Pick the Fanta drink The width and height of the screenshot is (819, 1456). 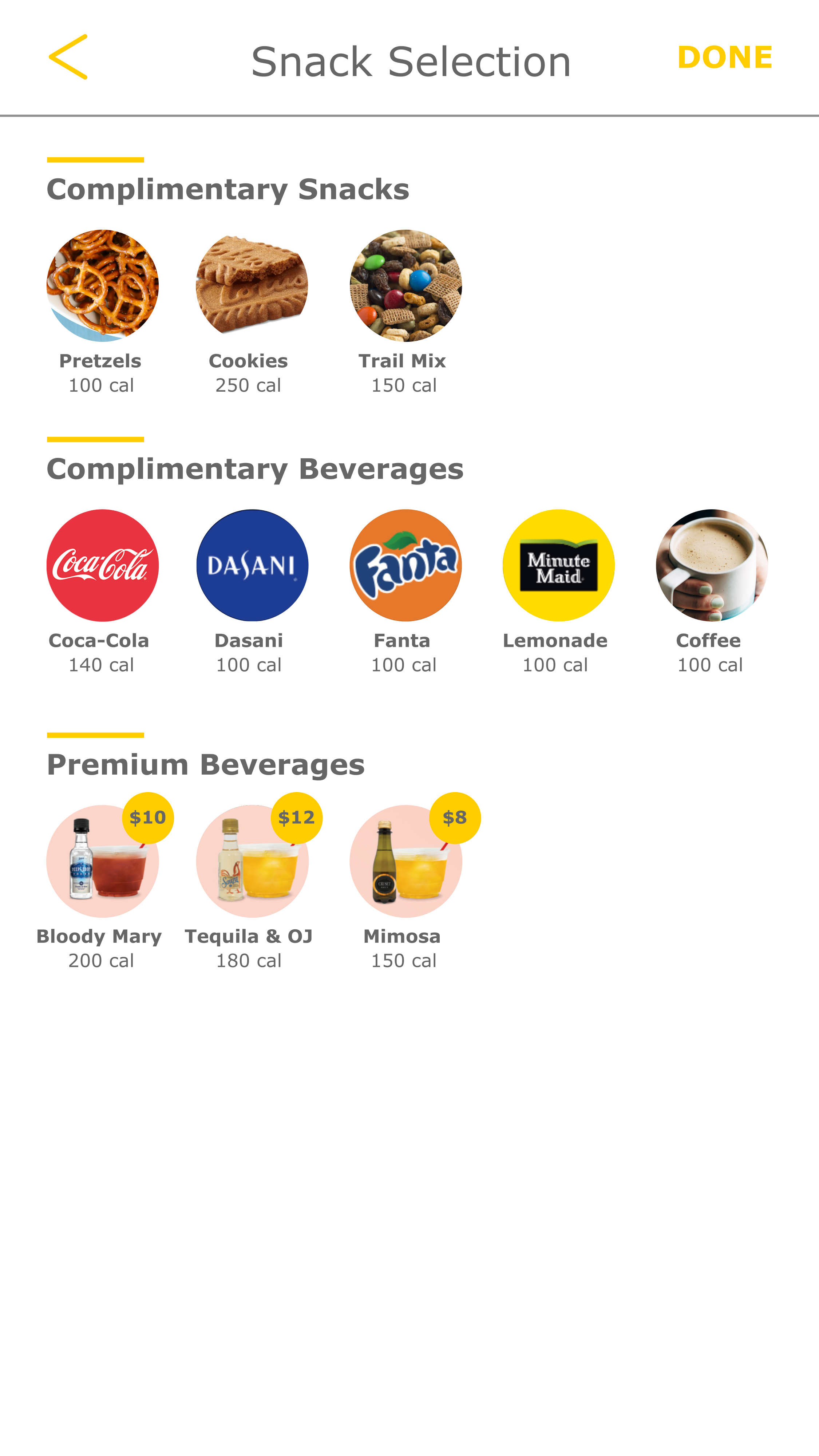pos(405,565)
